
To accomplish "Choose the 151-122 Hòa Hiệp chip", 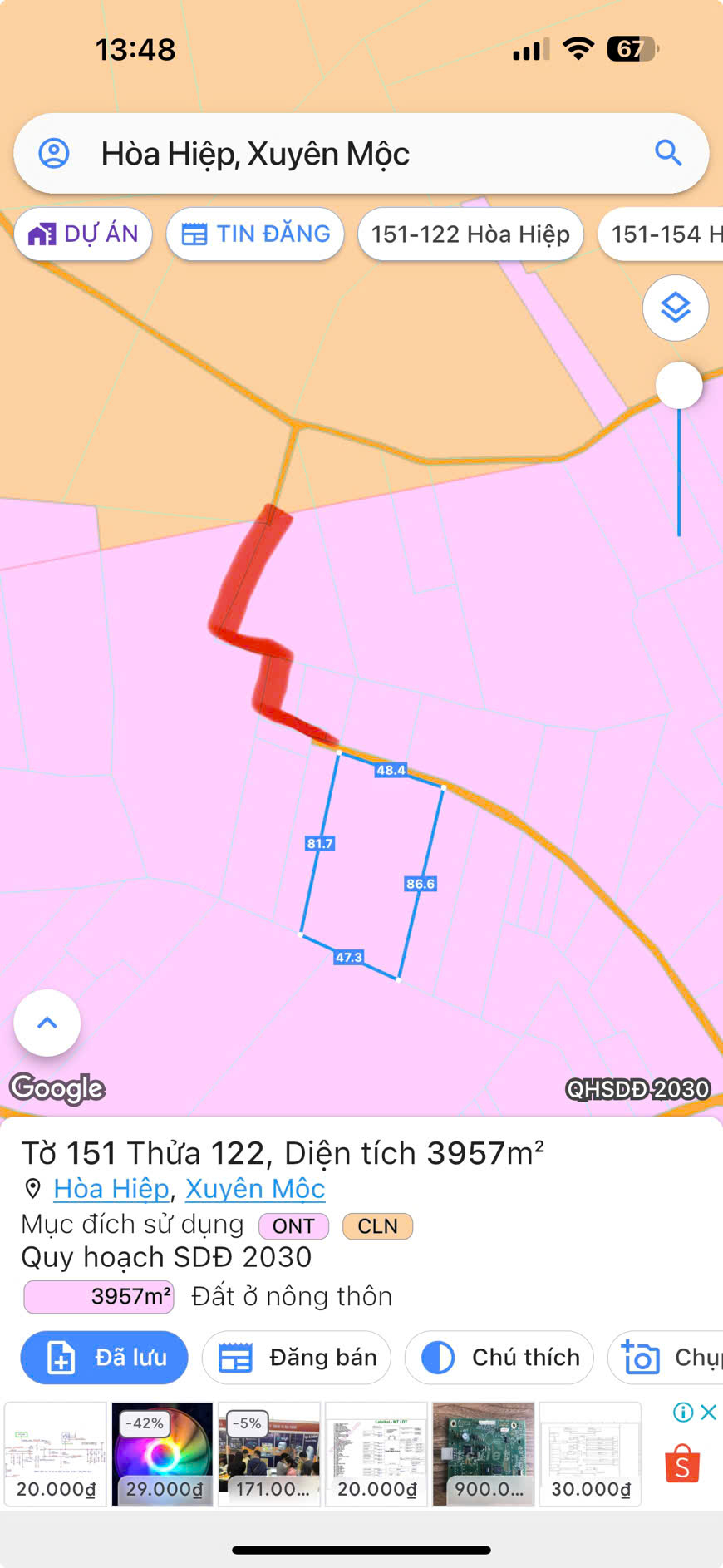I will pos(470,234).
